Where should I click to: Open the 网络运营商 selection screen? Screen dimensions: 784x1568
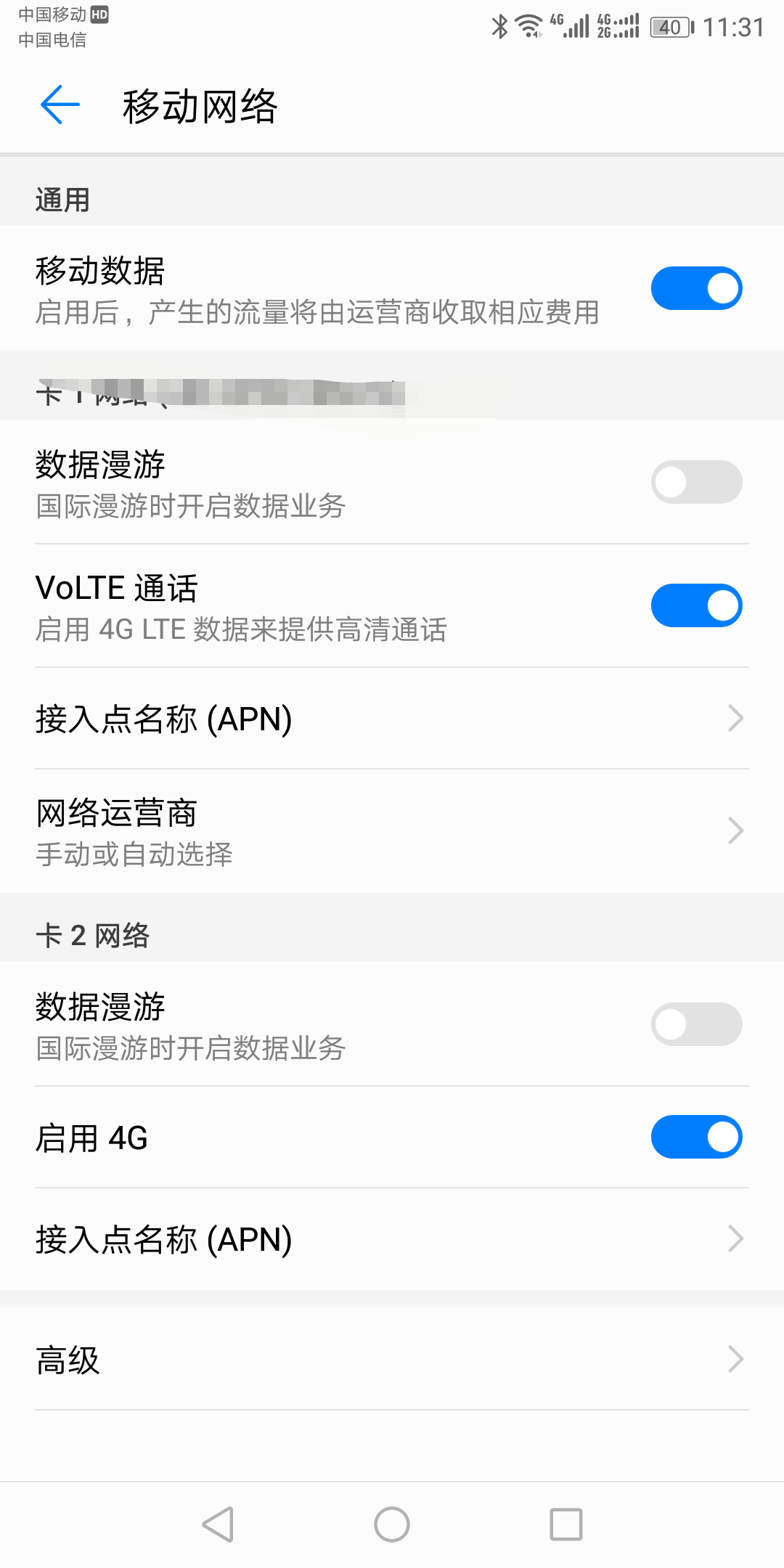coord(392,830)
